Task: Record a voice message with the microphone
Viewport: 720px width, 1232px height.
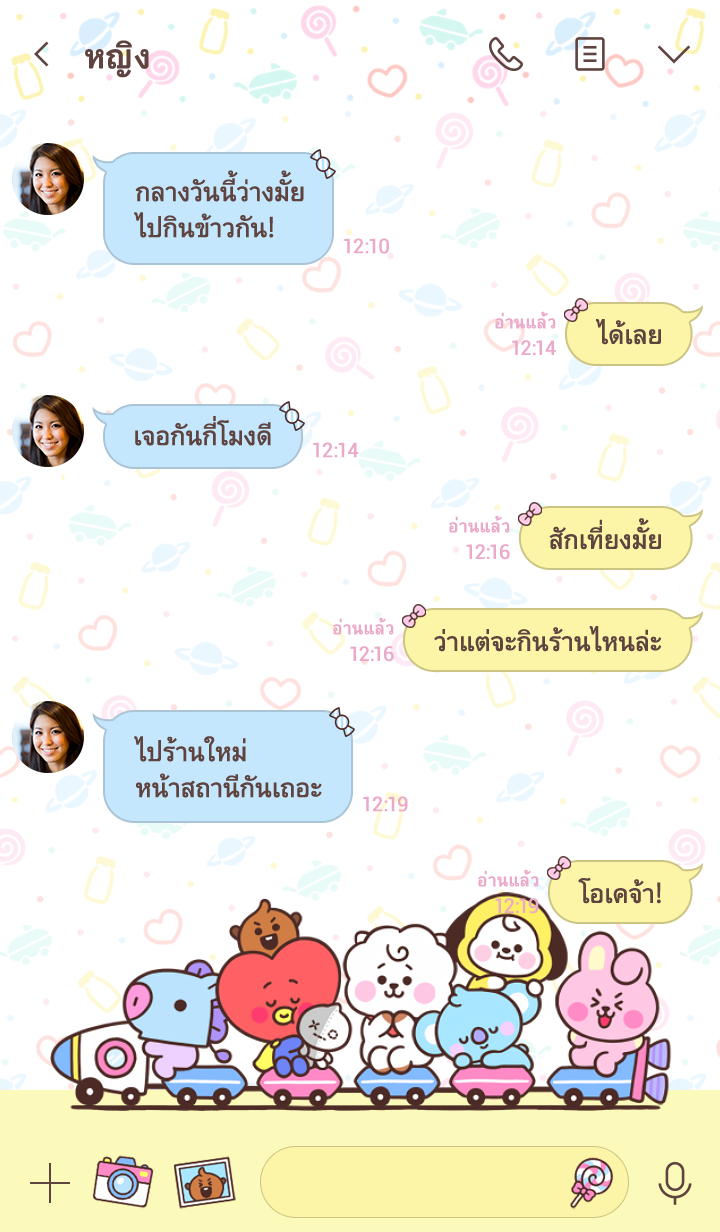Action: (x=674, y=1183)
